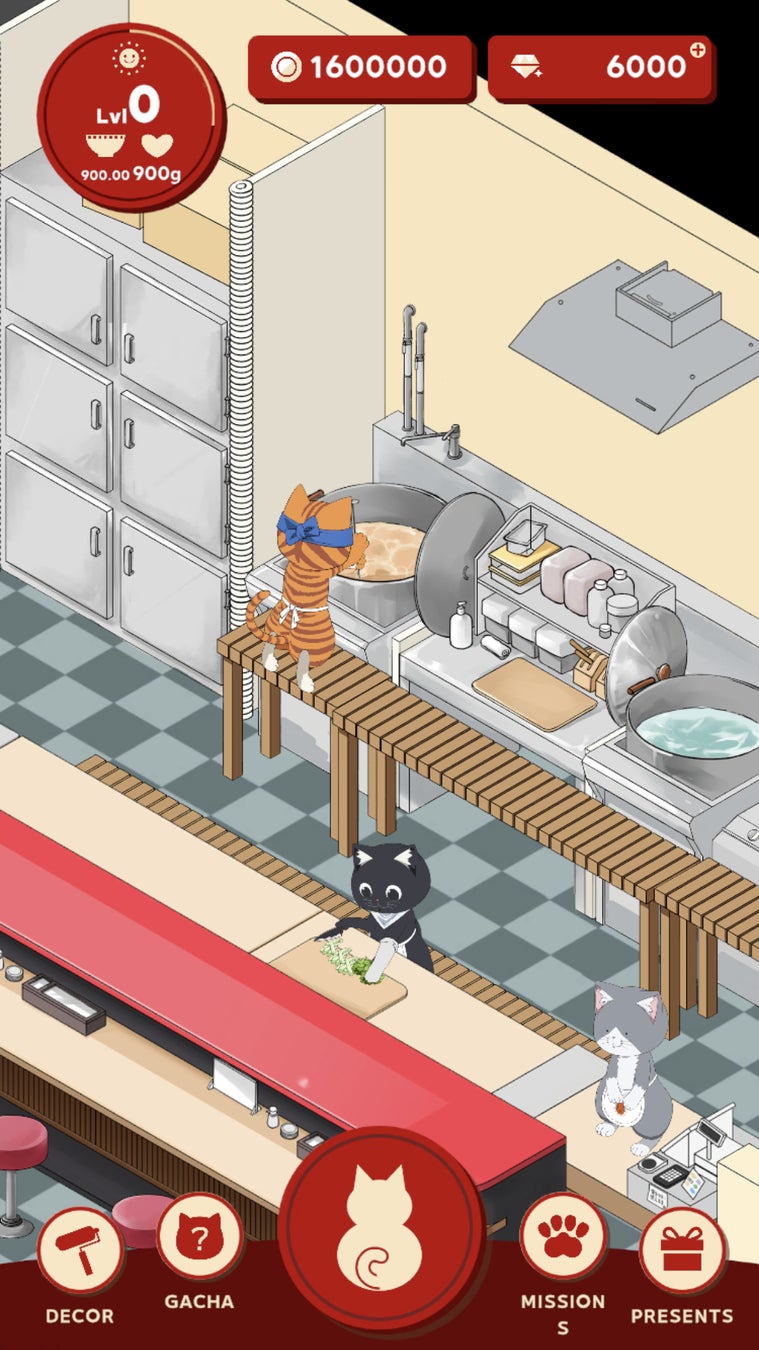Open the Missions paw button
This screenshot has height=1350, width=759.
tap(562, 1236)
